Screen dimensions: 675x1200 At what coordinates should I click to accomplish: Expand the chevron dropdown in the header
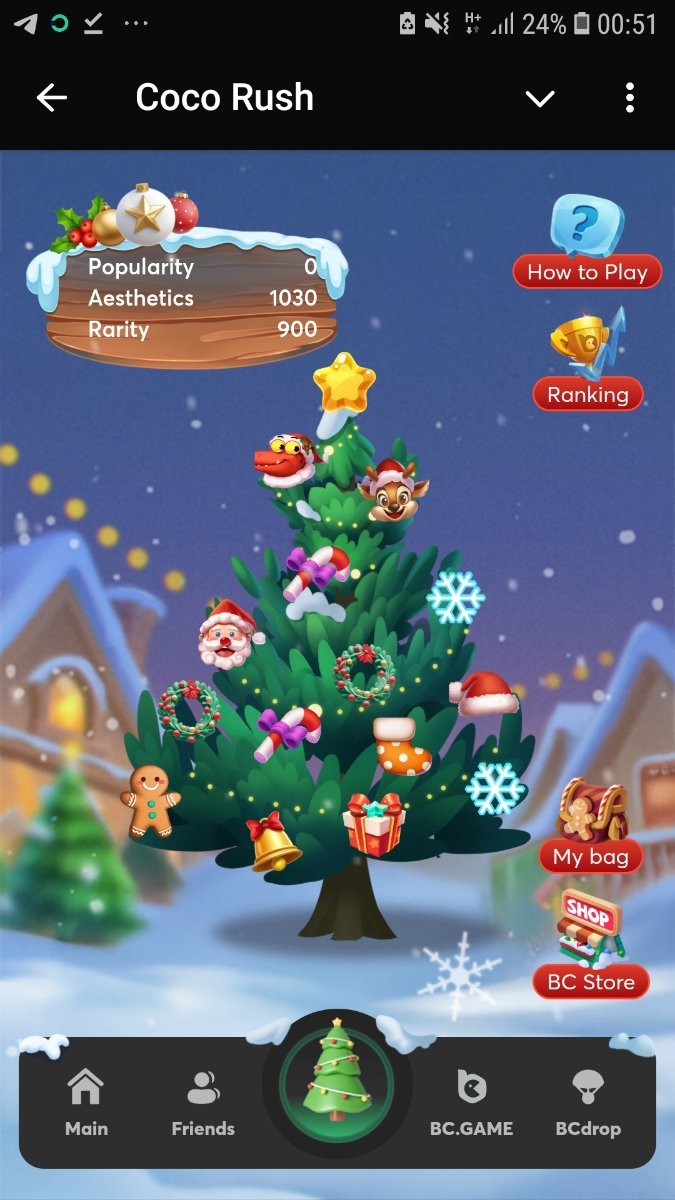[540, 98]
